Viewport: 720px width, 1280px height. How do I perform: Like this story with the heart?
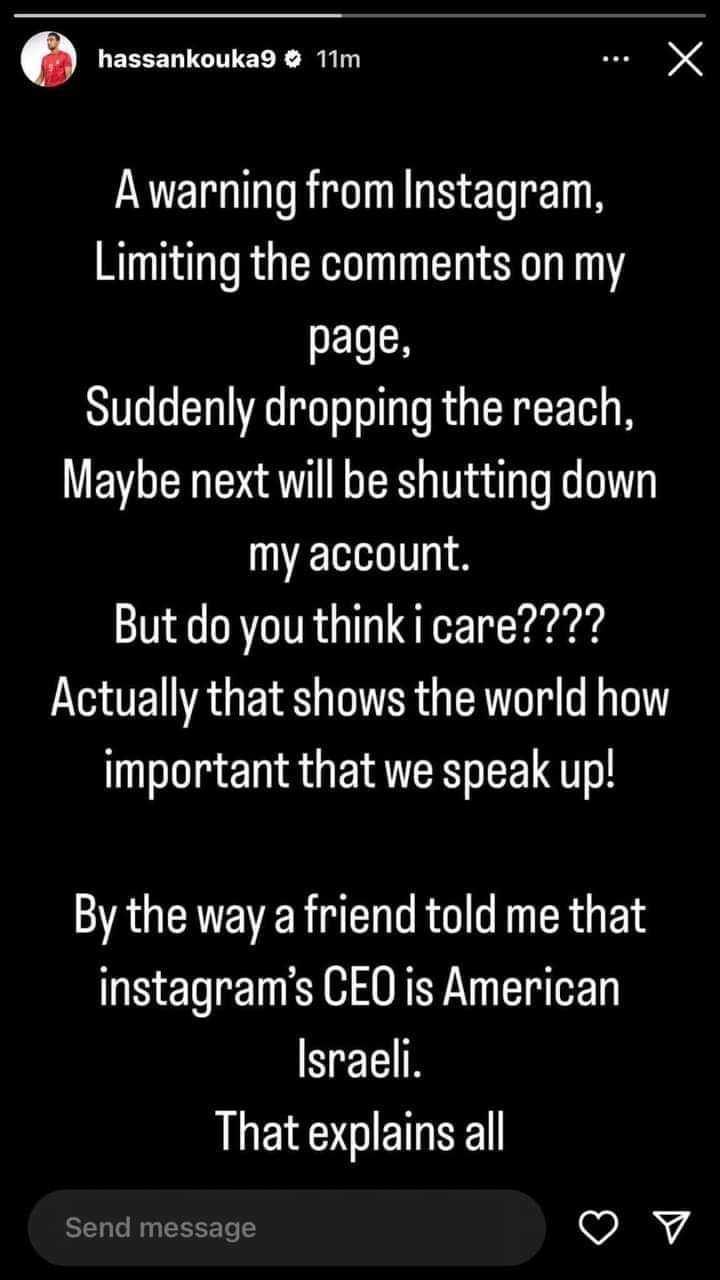[598, 1227]
